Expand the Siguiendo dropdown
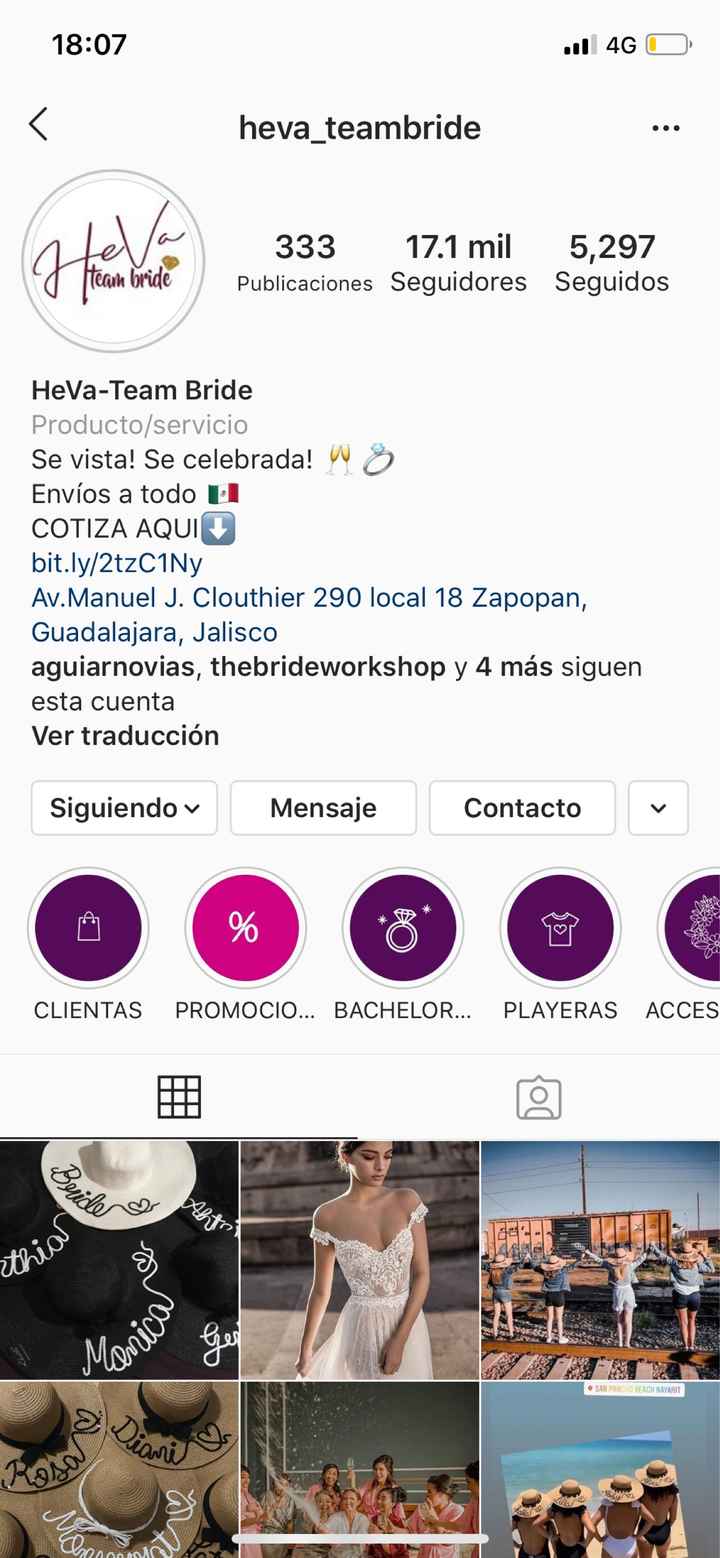 pyautogui.click(x=124, y=808)
